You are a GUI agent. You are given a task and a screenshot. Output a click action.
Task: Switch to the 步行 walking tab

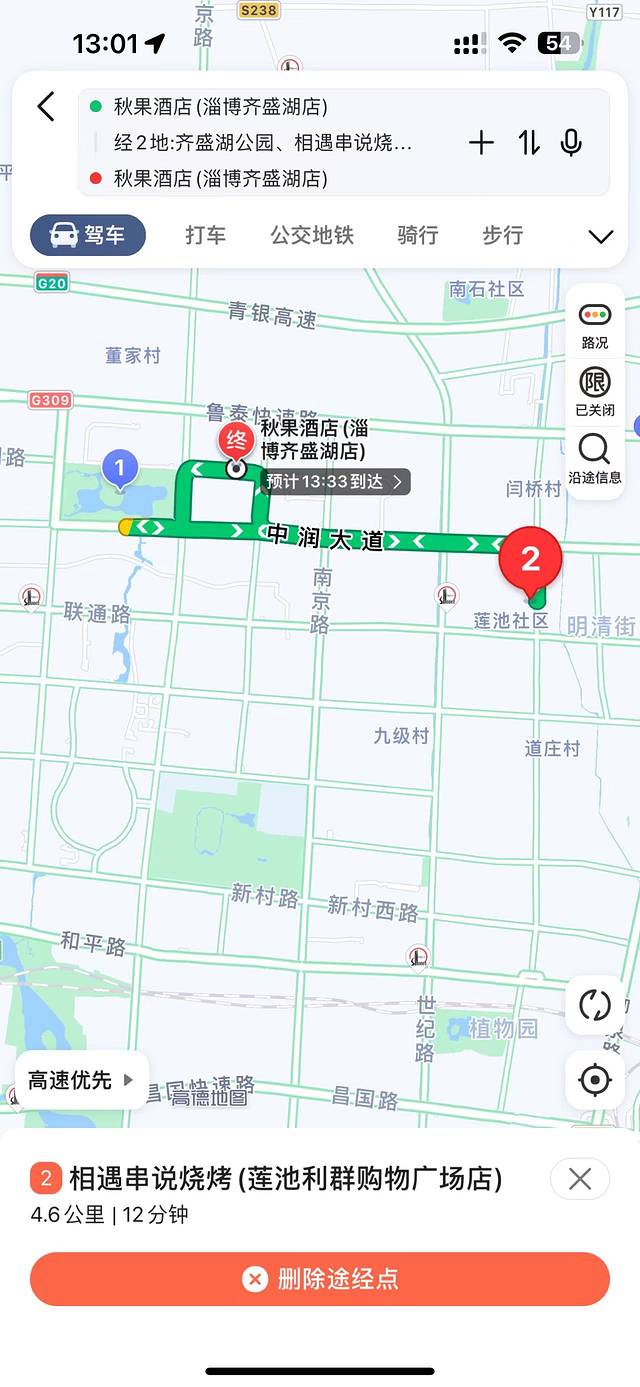[503, 236]
